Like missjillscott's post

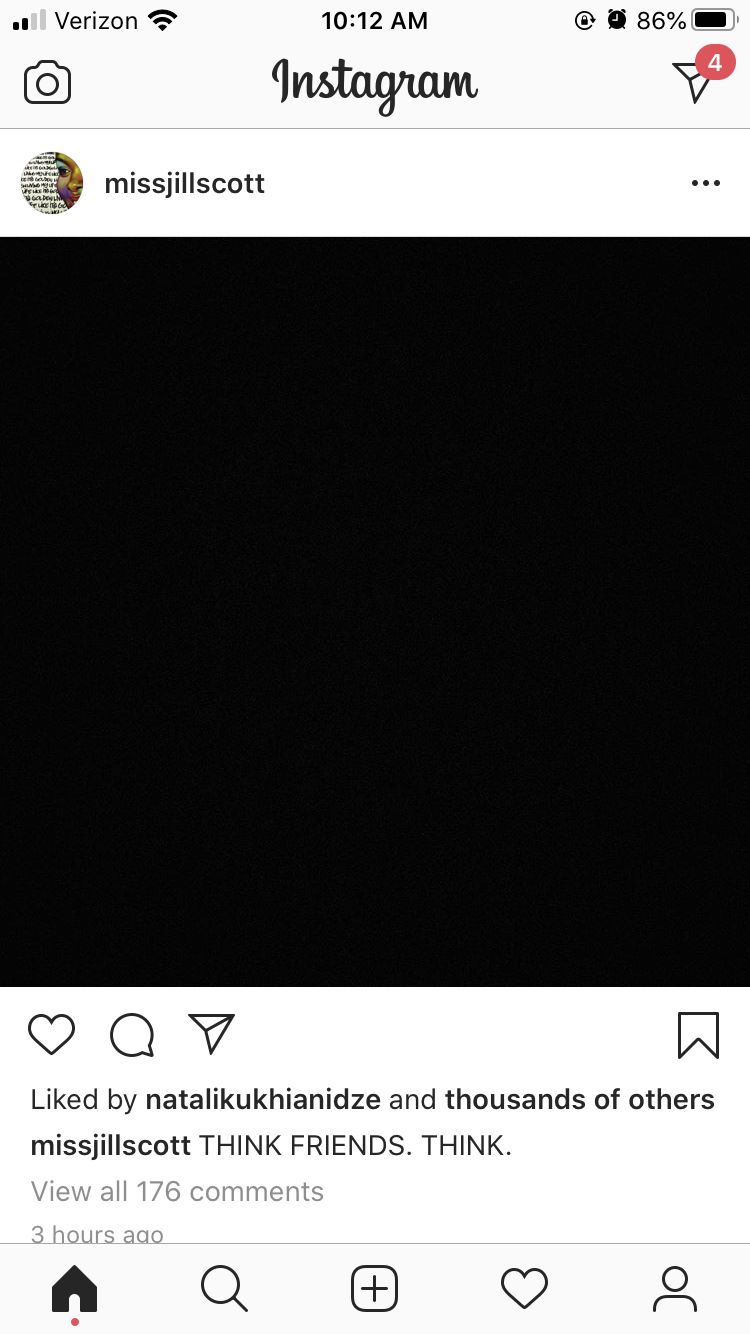pyautogui.click(x=52, y=1035)
